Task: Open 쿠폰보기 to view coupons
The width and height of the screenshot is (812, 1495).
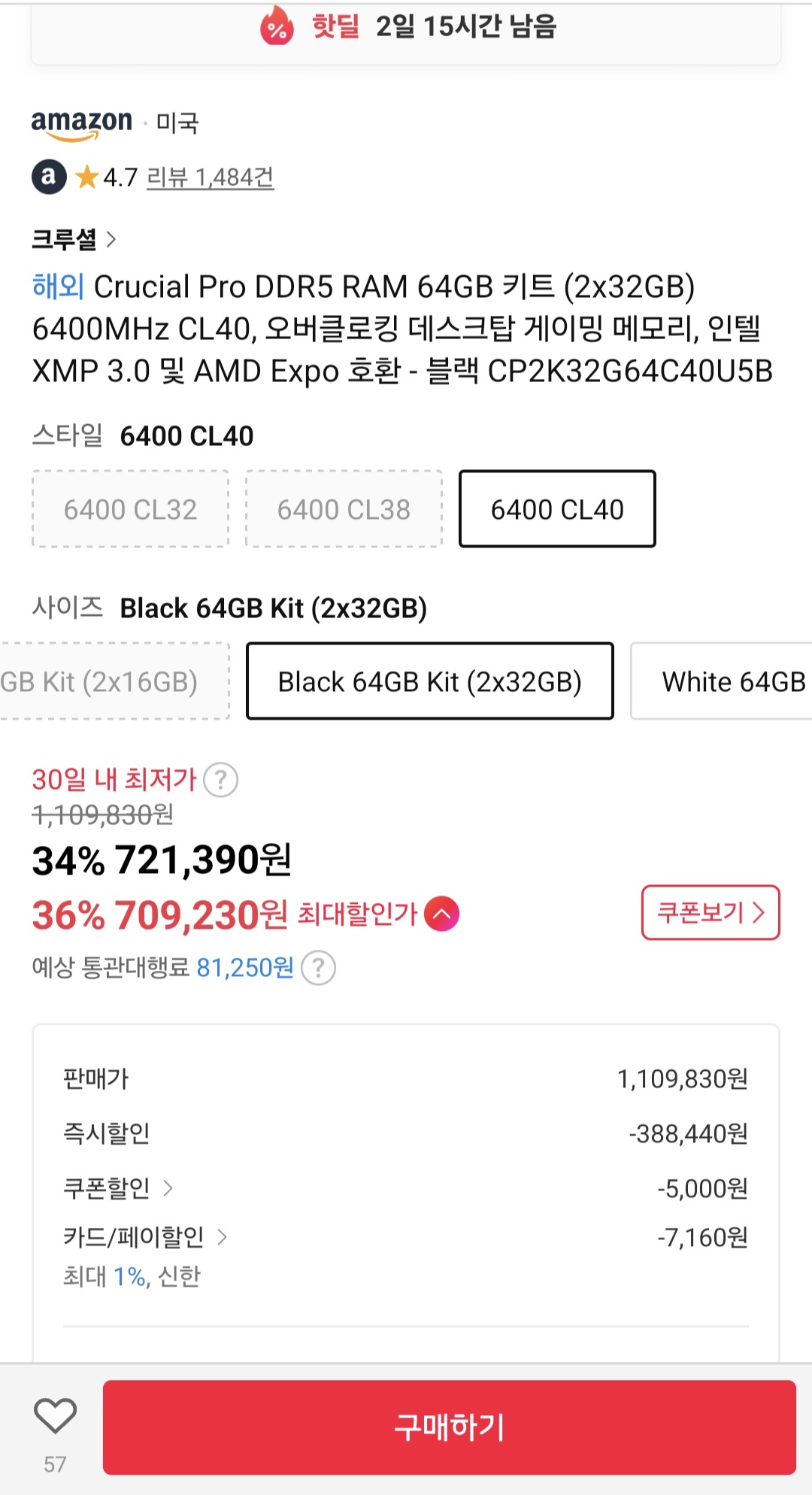Action: click(x=710, y=913)
